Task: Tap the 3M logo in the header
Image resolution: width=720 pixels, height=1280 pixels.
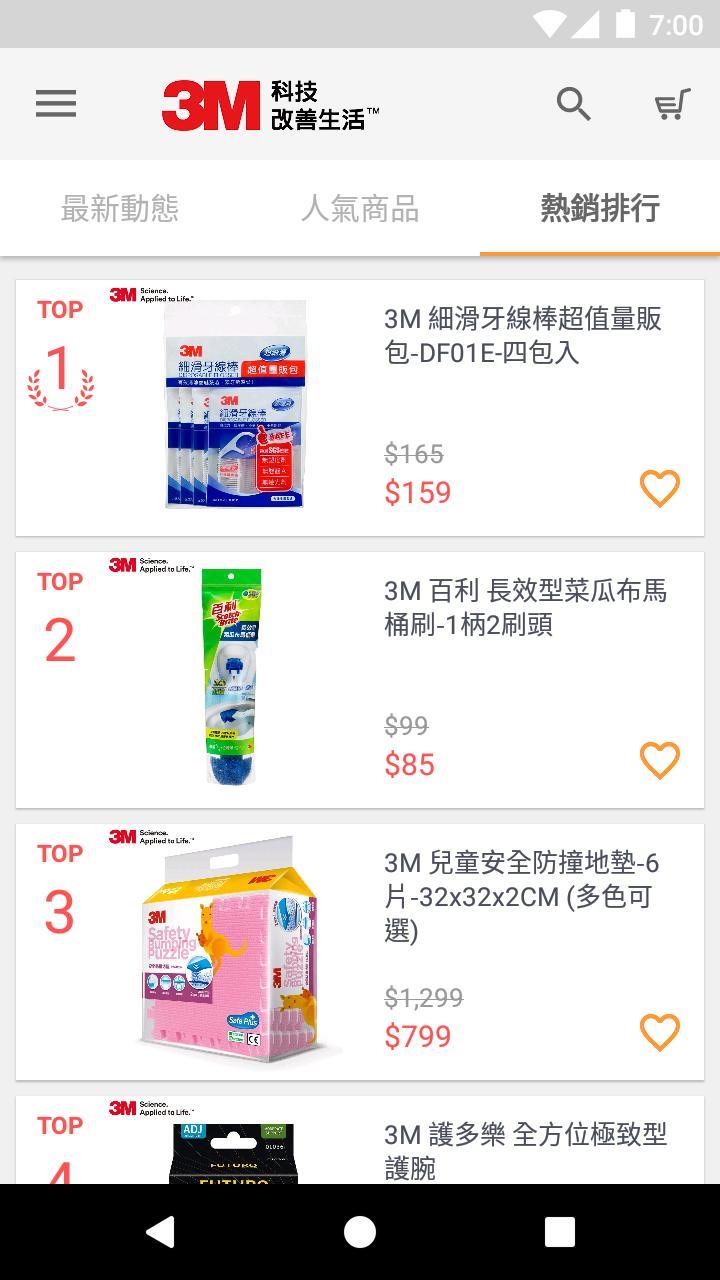Action: click(210, 103)
